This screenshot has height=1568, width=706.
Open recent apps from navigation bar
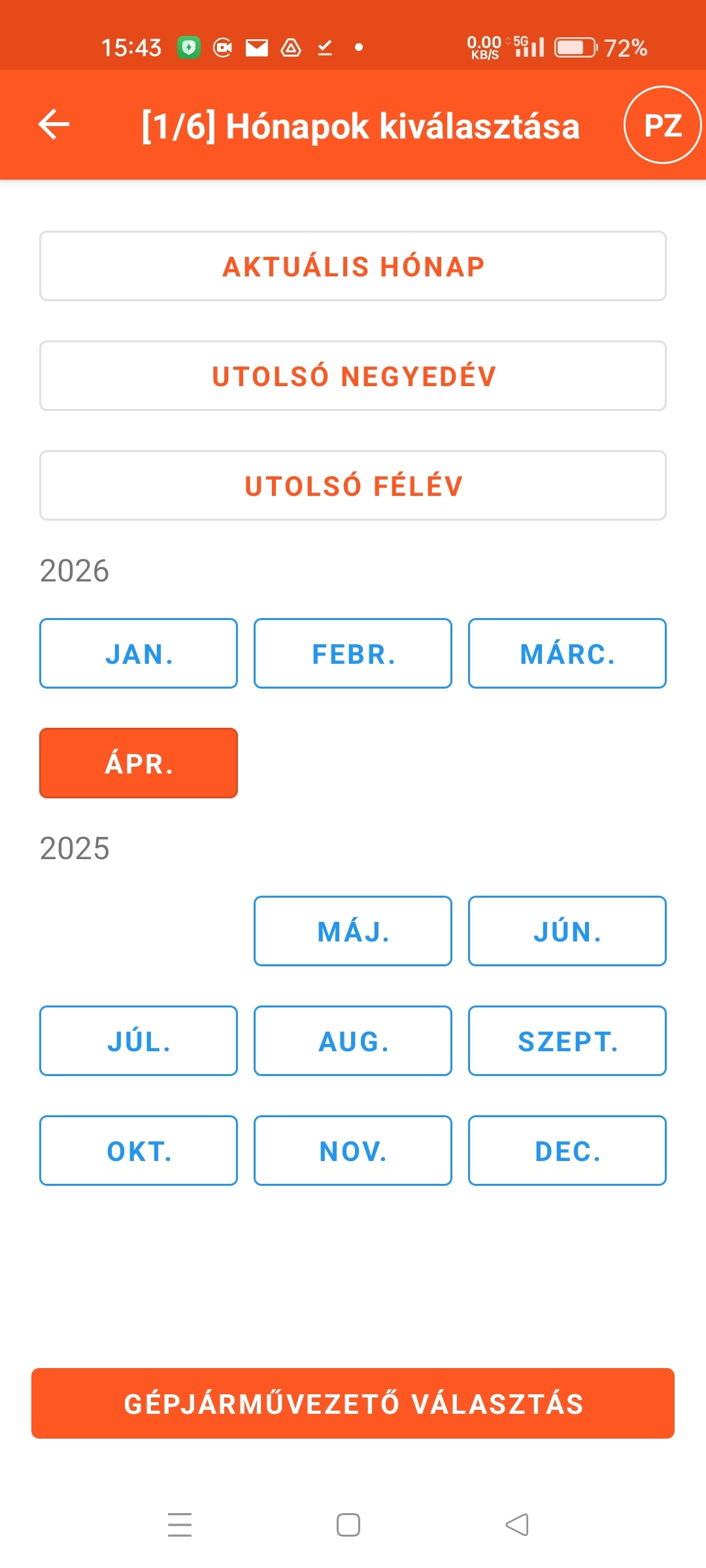(180, 1525)
